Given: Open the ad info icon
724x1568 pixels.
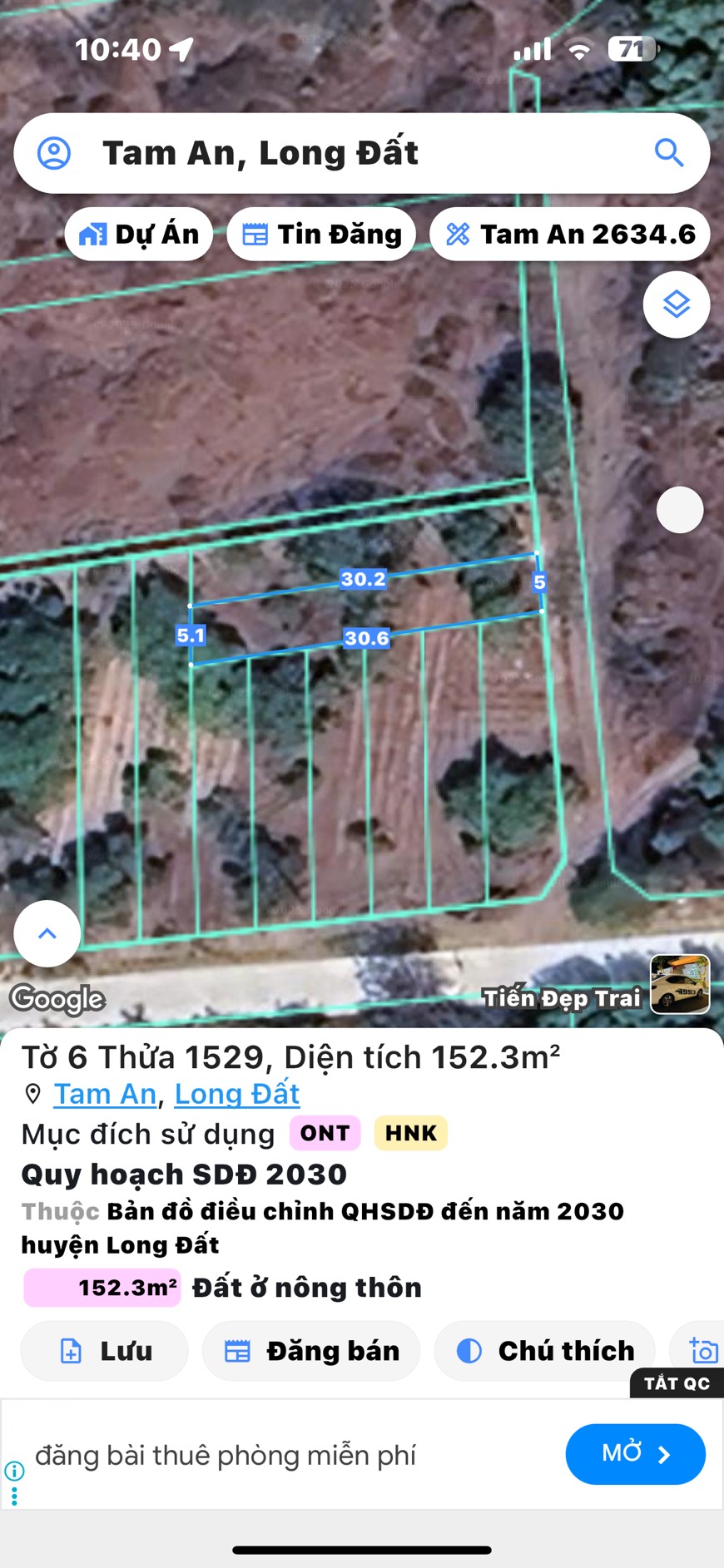Looking at the screenshot, I should [14, 1471].
